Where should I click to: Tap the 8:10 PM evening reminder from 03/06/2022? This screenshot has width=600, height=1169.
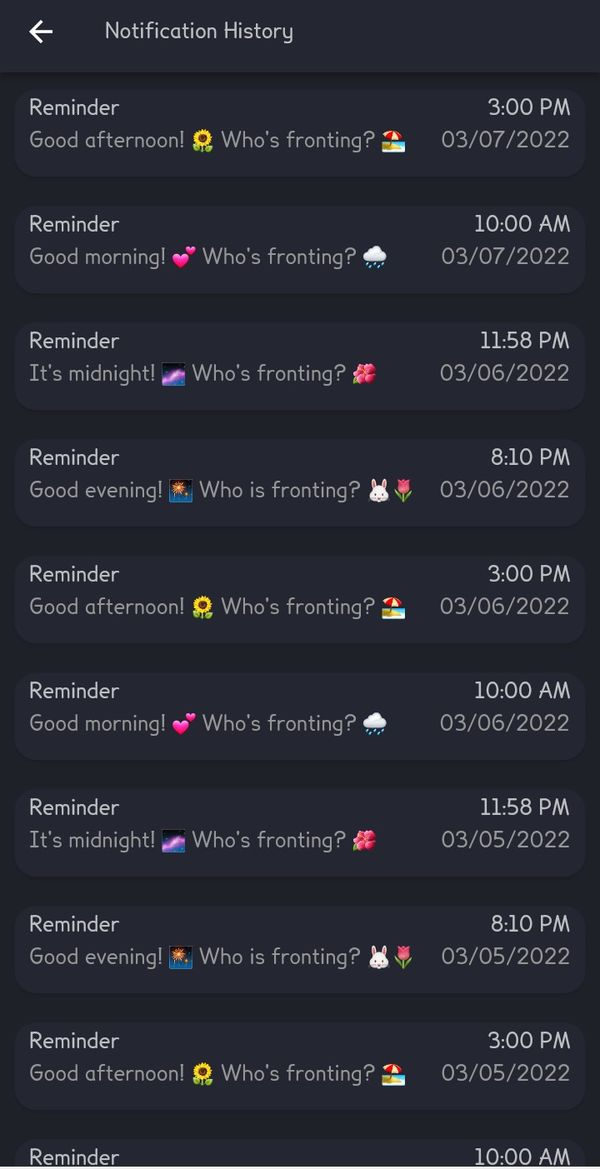[299, 474]
